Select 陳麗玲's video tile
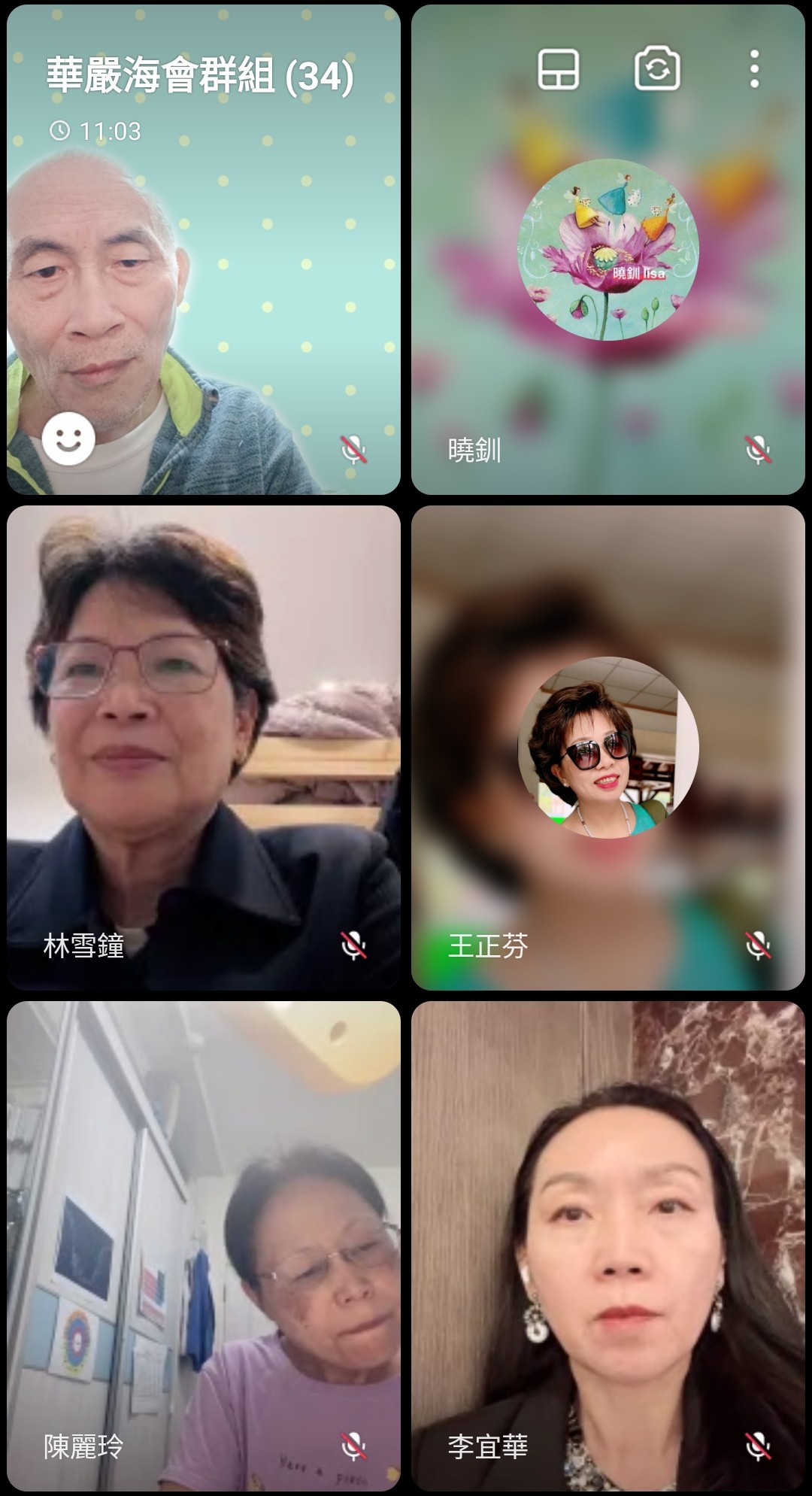The image size is (812, 1496). [x=203, y=1245]
